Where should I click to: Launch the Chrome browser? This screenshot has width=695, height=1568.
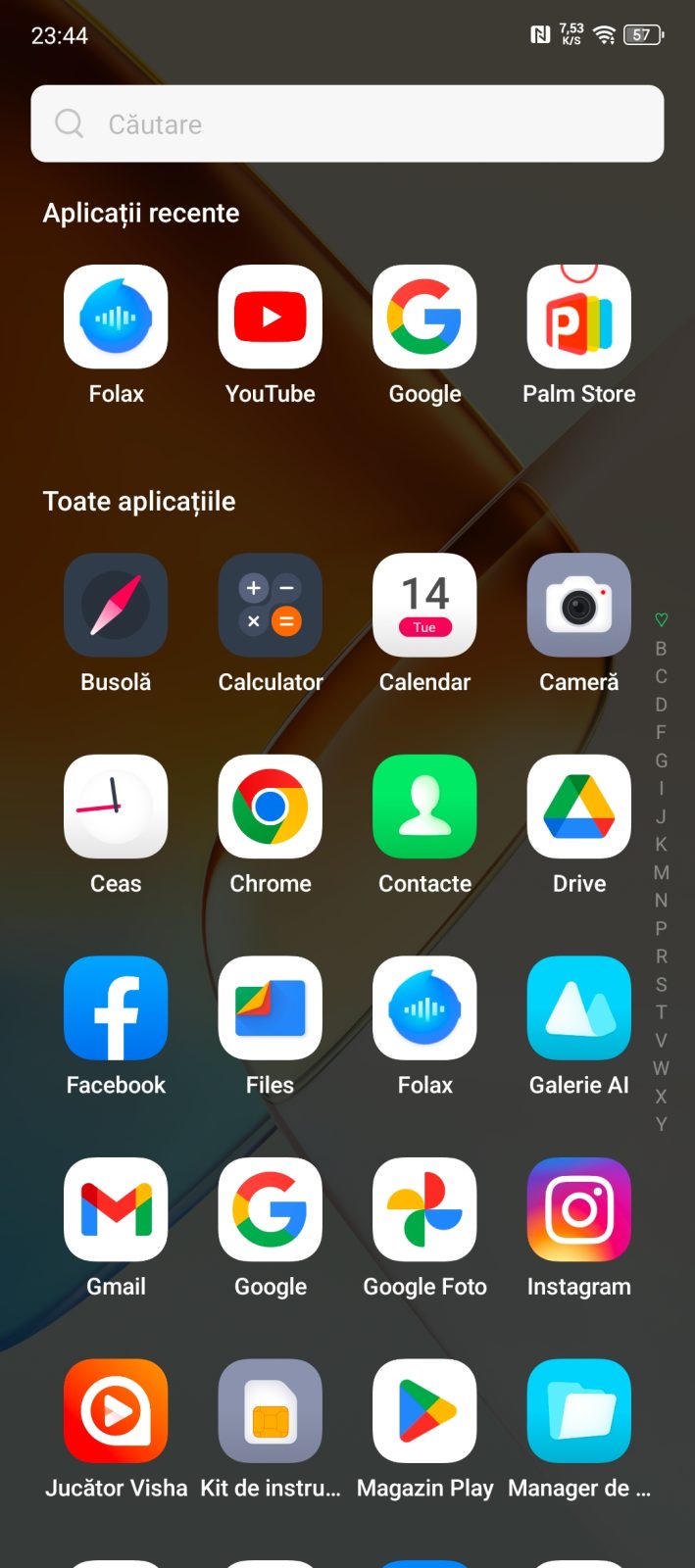pyautogui.click(x=271, y=807)
